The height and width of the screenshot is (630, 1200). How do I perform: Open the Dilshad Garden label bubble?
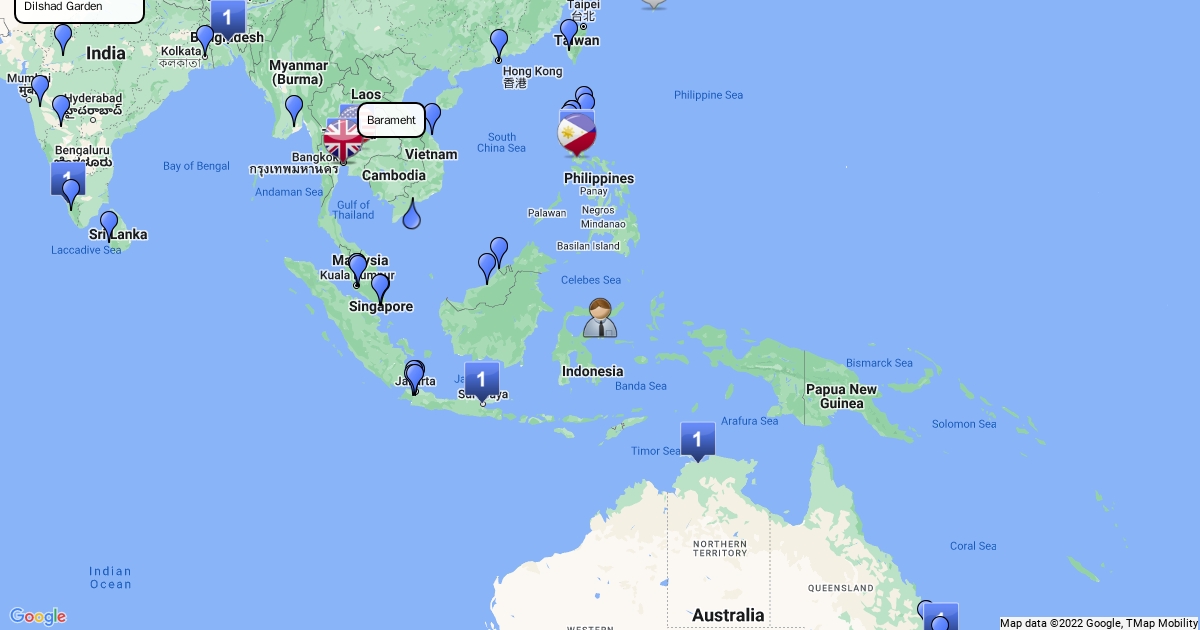[x=78, y=8]
